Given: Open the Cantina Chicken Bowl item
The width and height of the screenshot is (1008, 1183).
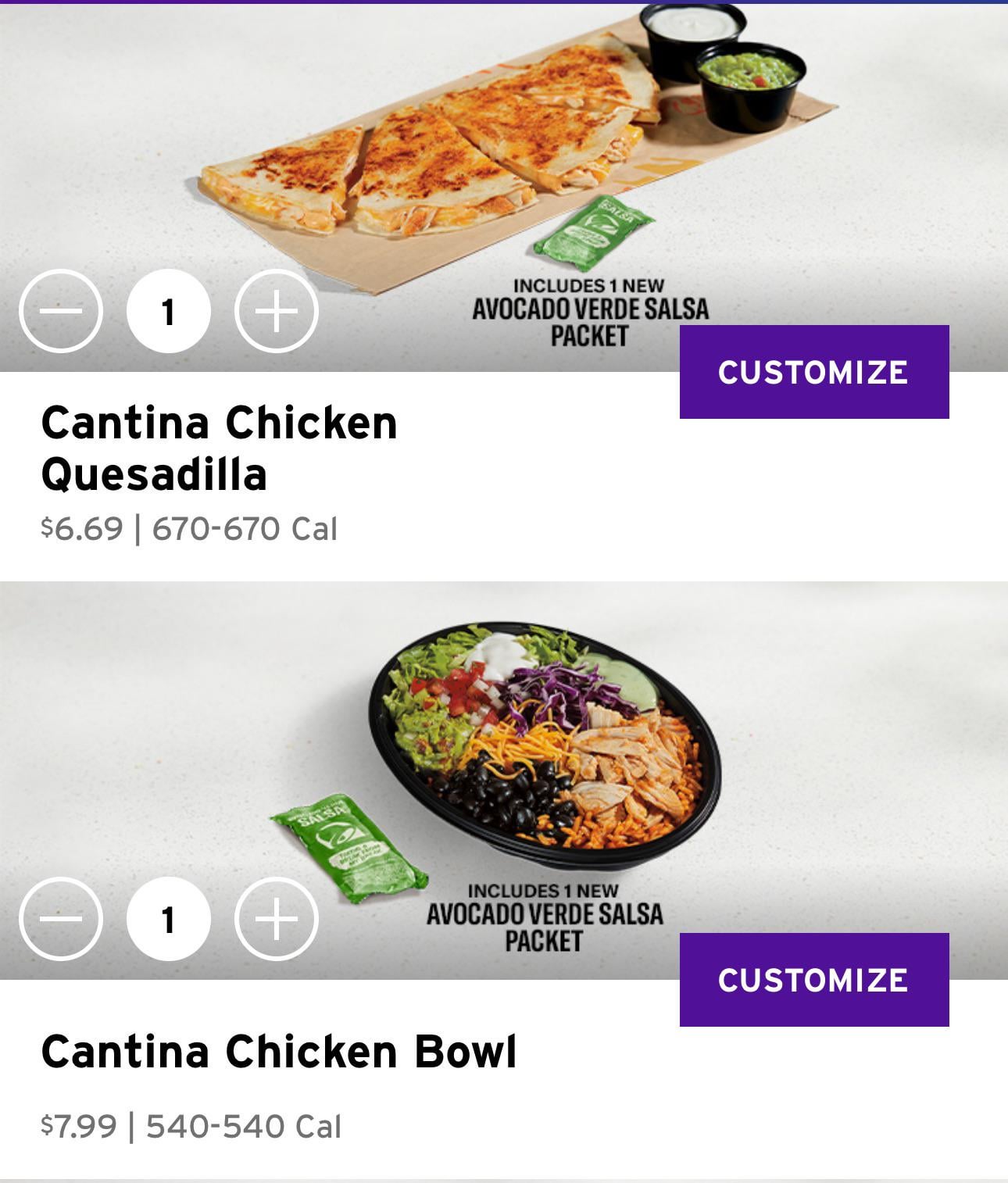Looking at the screenshot, I should [278, 1052].
